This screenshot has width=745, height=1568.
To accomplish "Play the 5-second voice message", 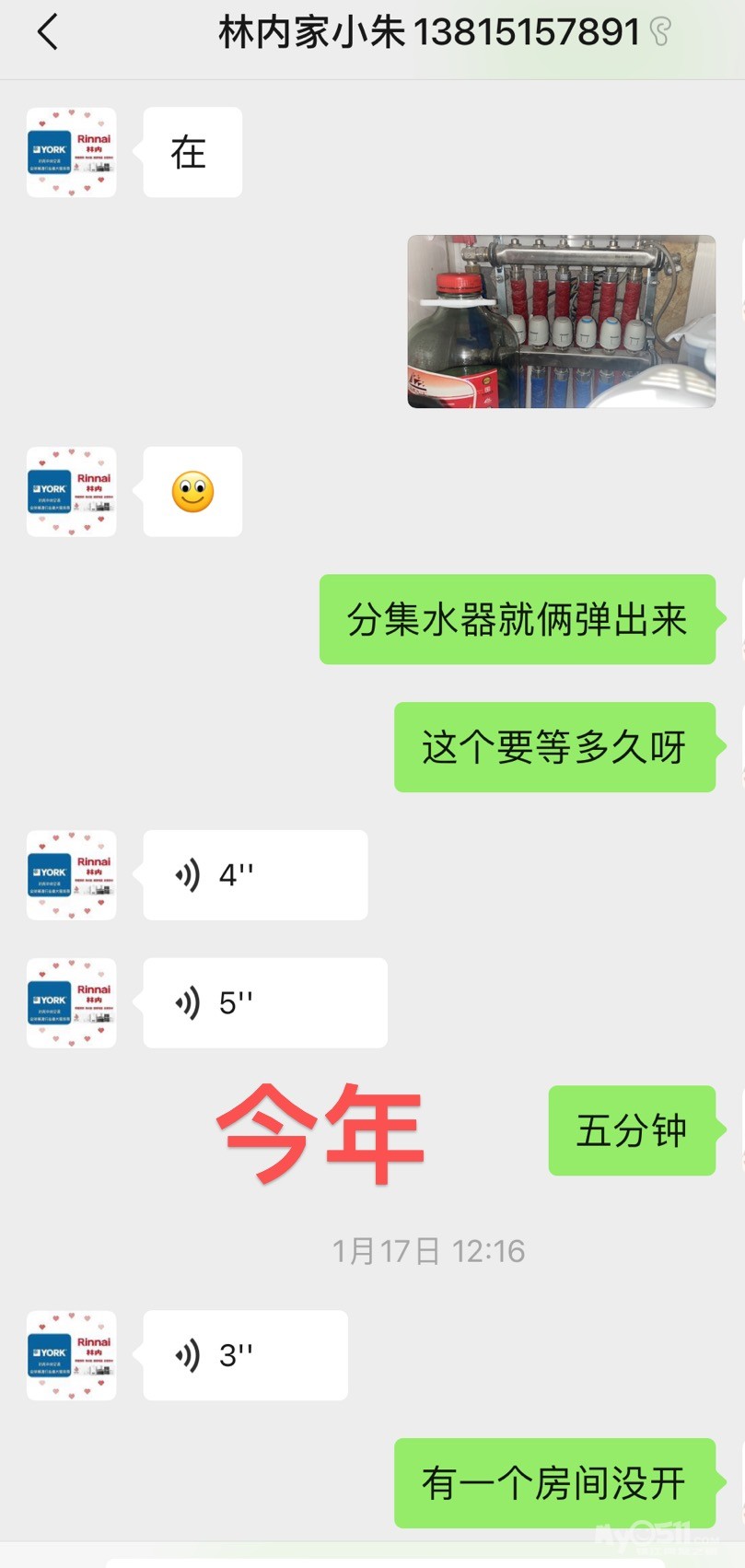I will pos(264,1002).
